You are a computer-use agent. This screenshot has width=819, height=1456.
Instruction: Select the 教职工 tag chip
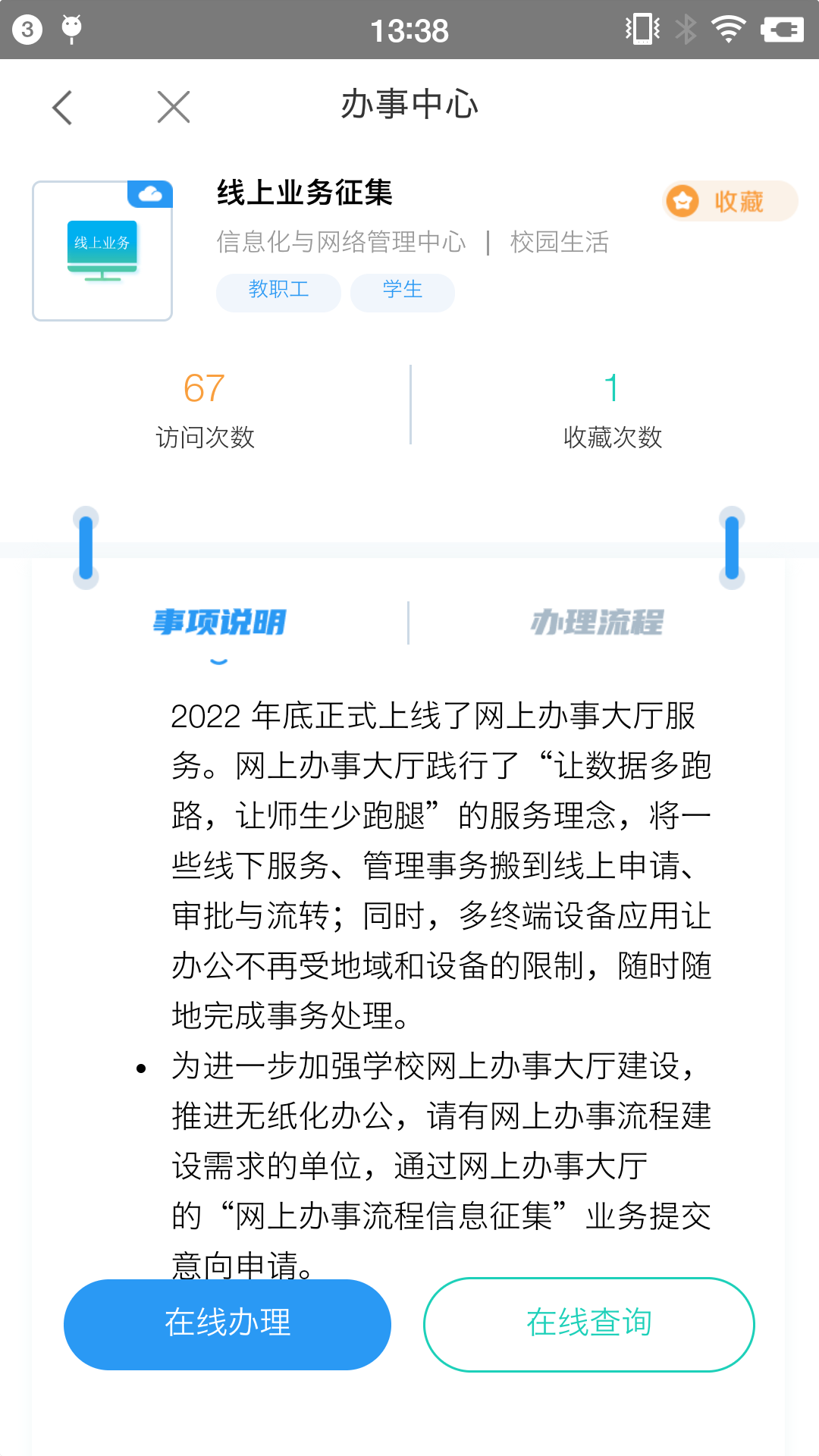tap(278, 291)
